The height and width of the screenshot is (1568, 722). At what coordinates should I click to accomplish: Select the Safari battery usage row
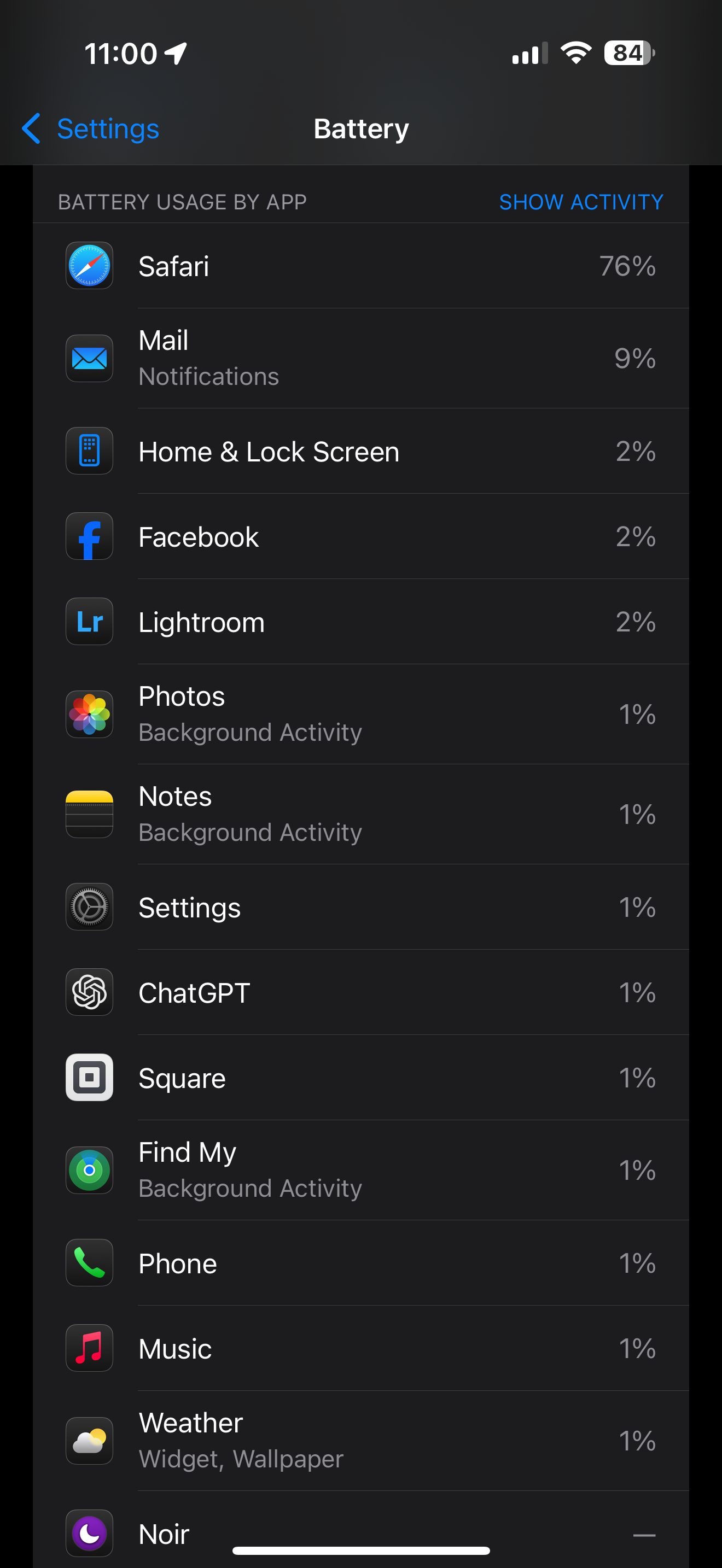pos(360,266)
